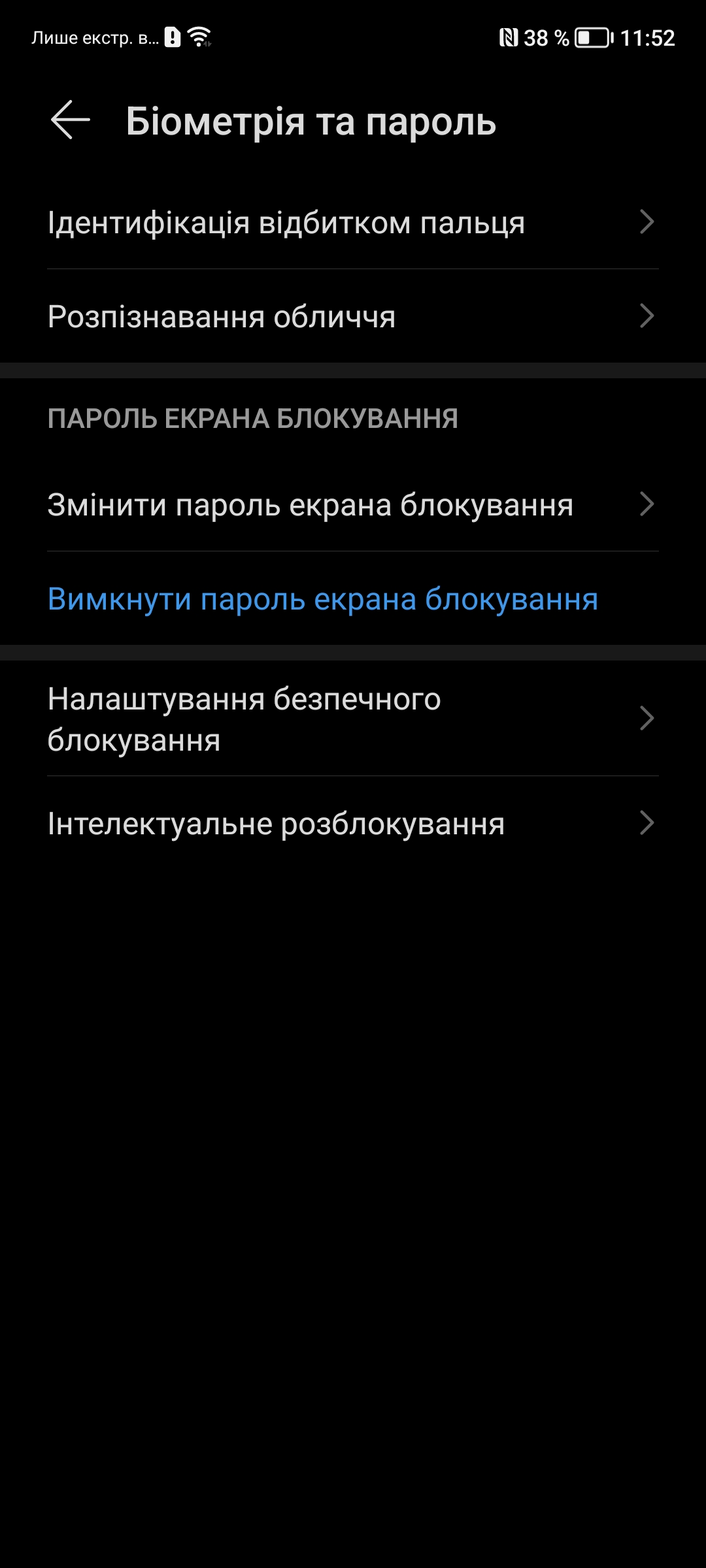Open Інтелектуальне розблокування
Screen dimensions: 706x1568
coord(353,823)
